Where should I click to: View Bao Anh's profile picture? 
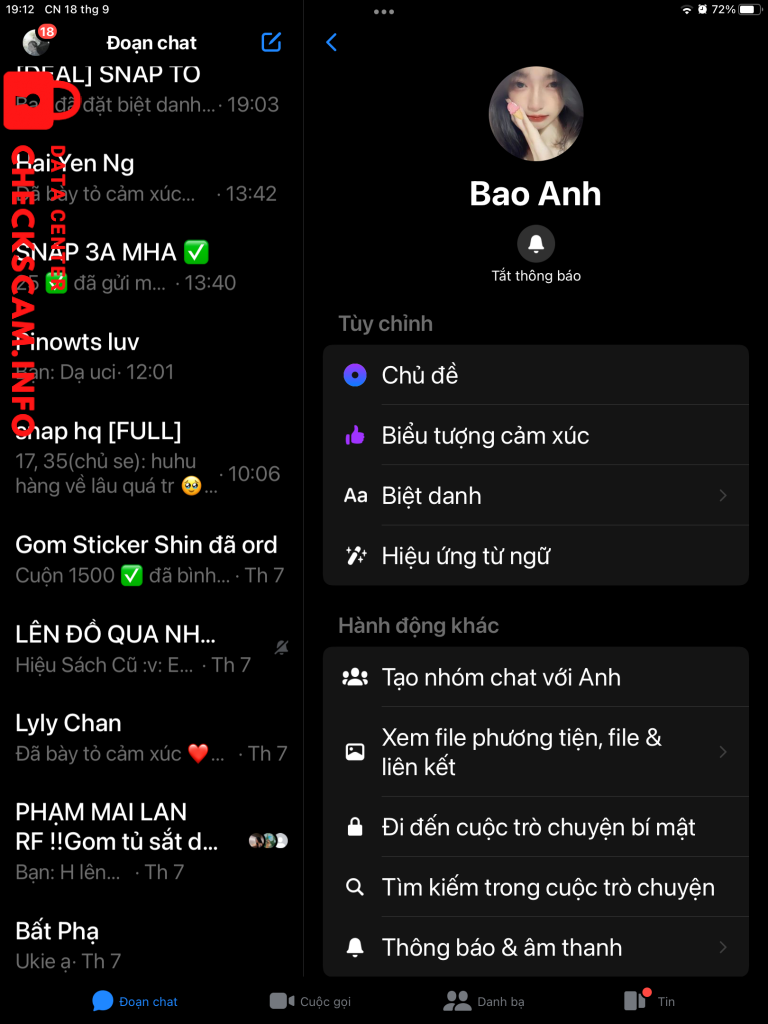[x=536, y=115]
